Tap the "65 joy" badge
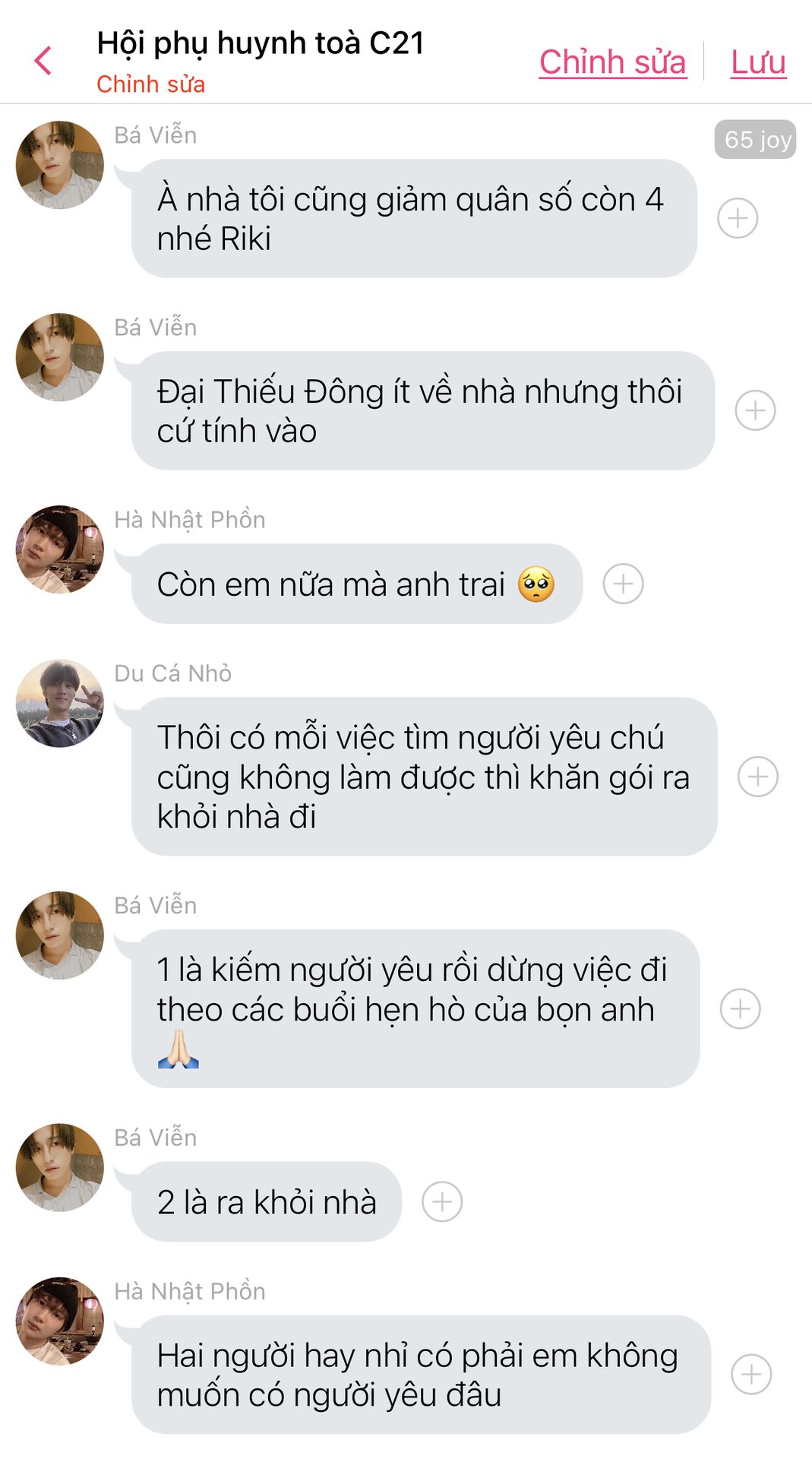This screenshot has width=812, height=1459. 755,140
